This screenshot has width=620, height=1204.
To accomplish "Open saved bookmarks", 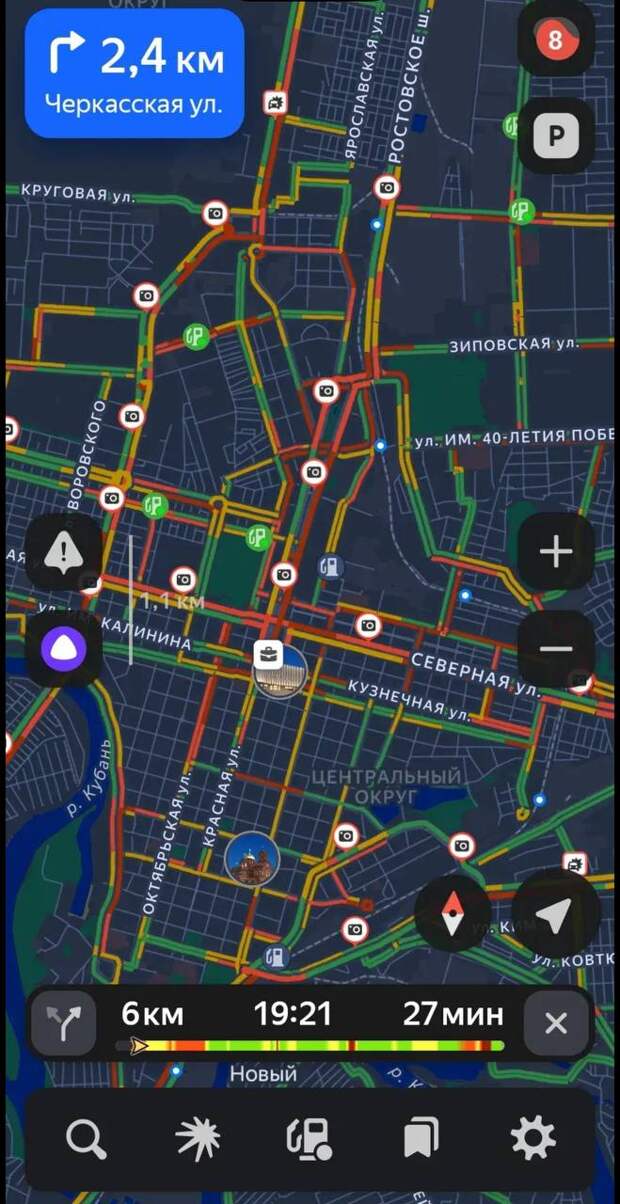I will [x=421, y=1138].
